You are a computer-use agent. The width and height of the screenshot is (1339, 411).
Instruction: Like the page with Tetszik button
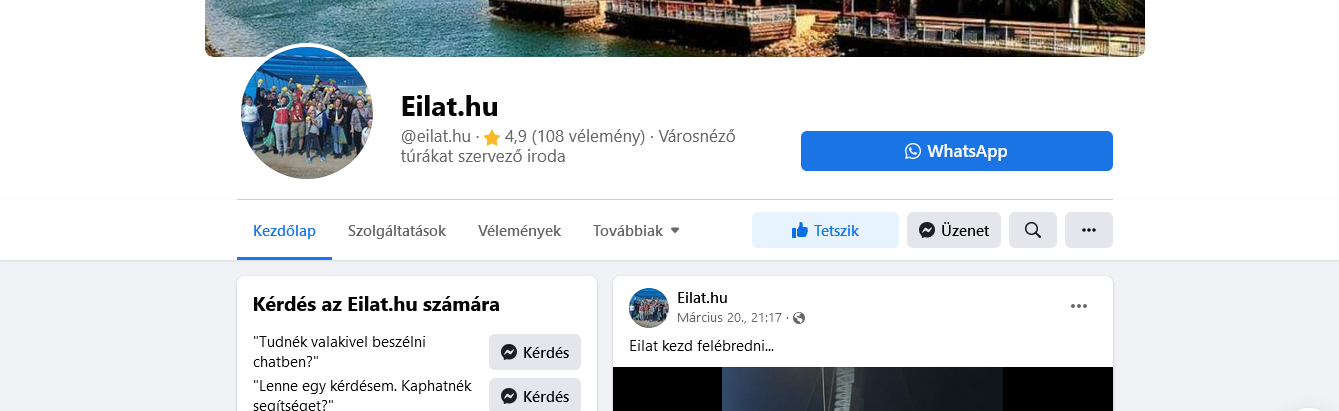click(x=825, y=230)
